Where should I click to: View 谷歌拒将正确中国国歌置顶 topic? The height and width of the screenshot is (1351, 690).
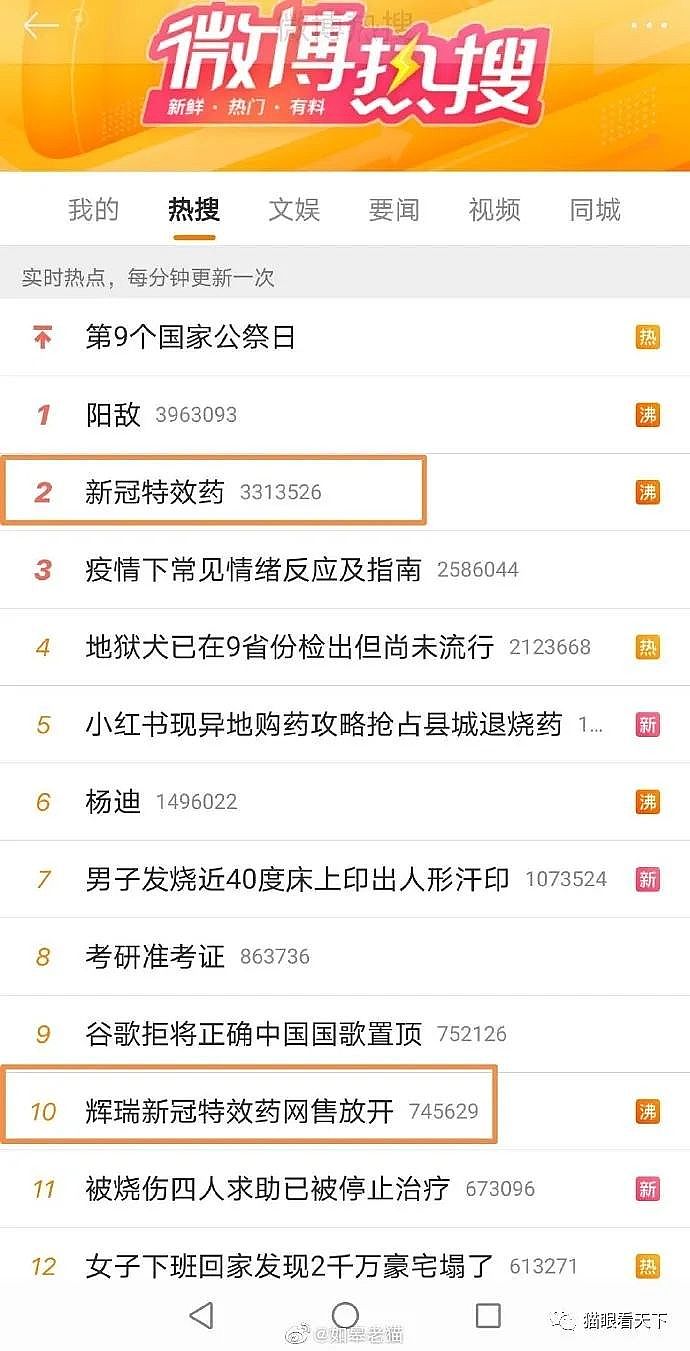click(345, 1034)
